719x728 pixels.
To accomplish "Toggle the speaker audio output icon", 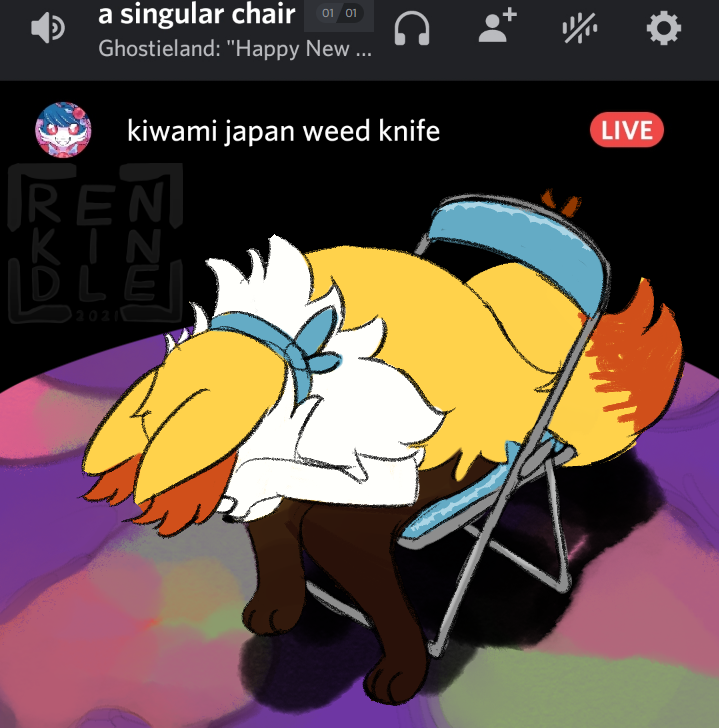I will [x=47, y=30].
